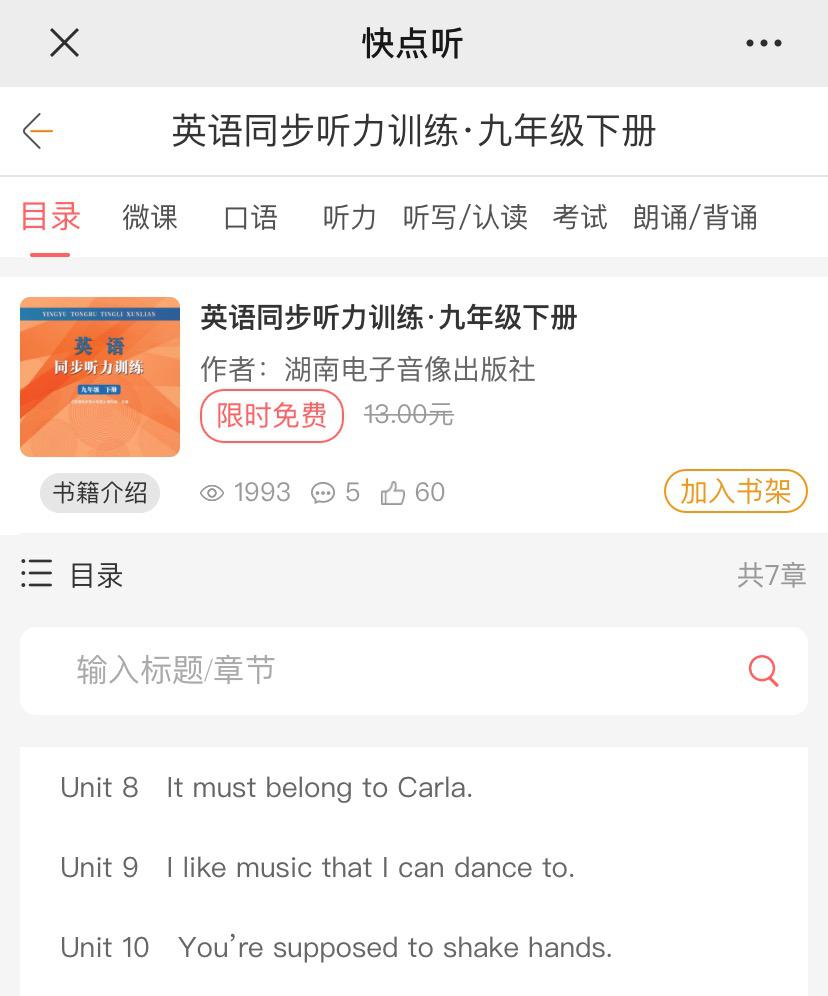This screenshot has width=828, height=996.
Task: Open the three-dot more options menu
Action: point(764,43)
